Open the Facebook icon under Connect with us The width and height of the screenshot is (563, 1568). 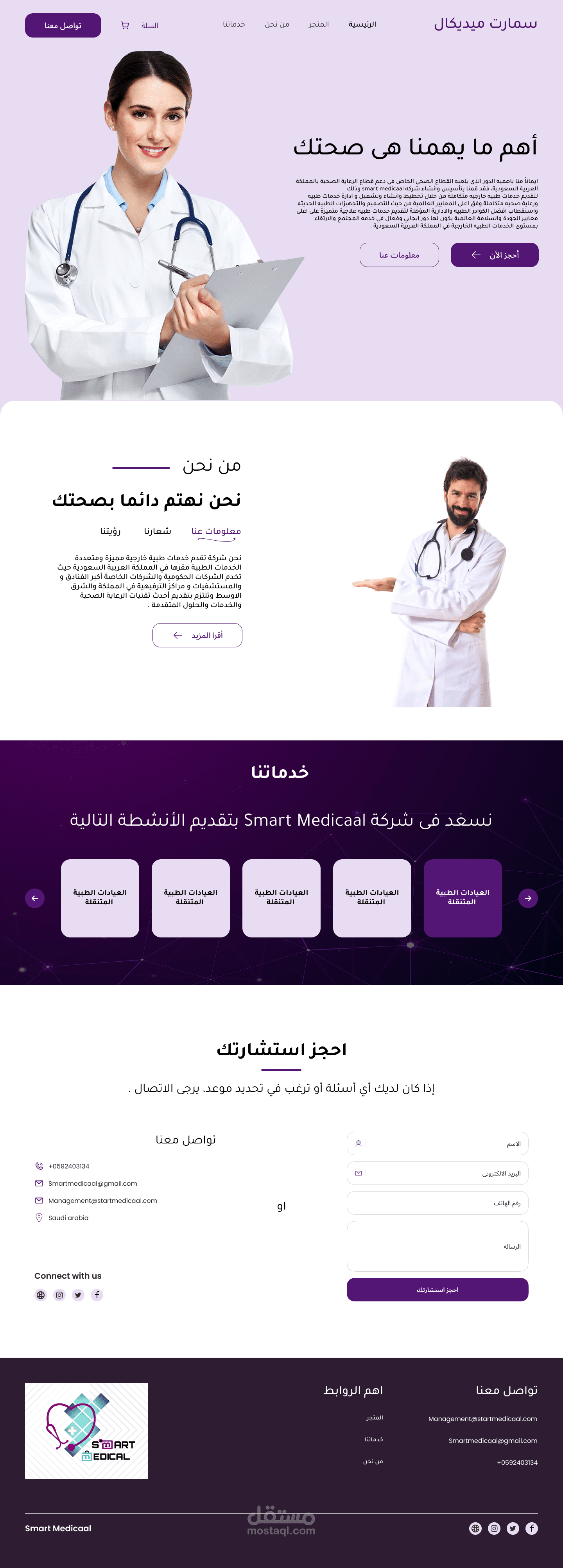[97, 1295]
